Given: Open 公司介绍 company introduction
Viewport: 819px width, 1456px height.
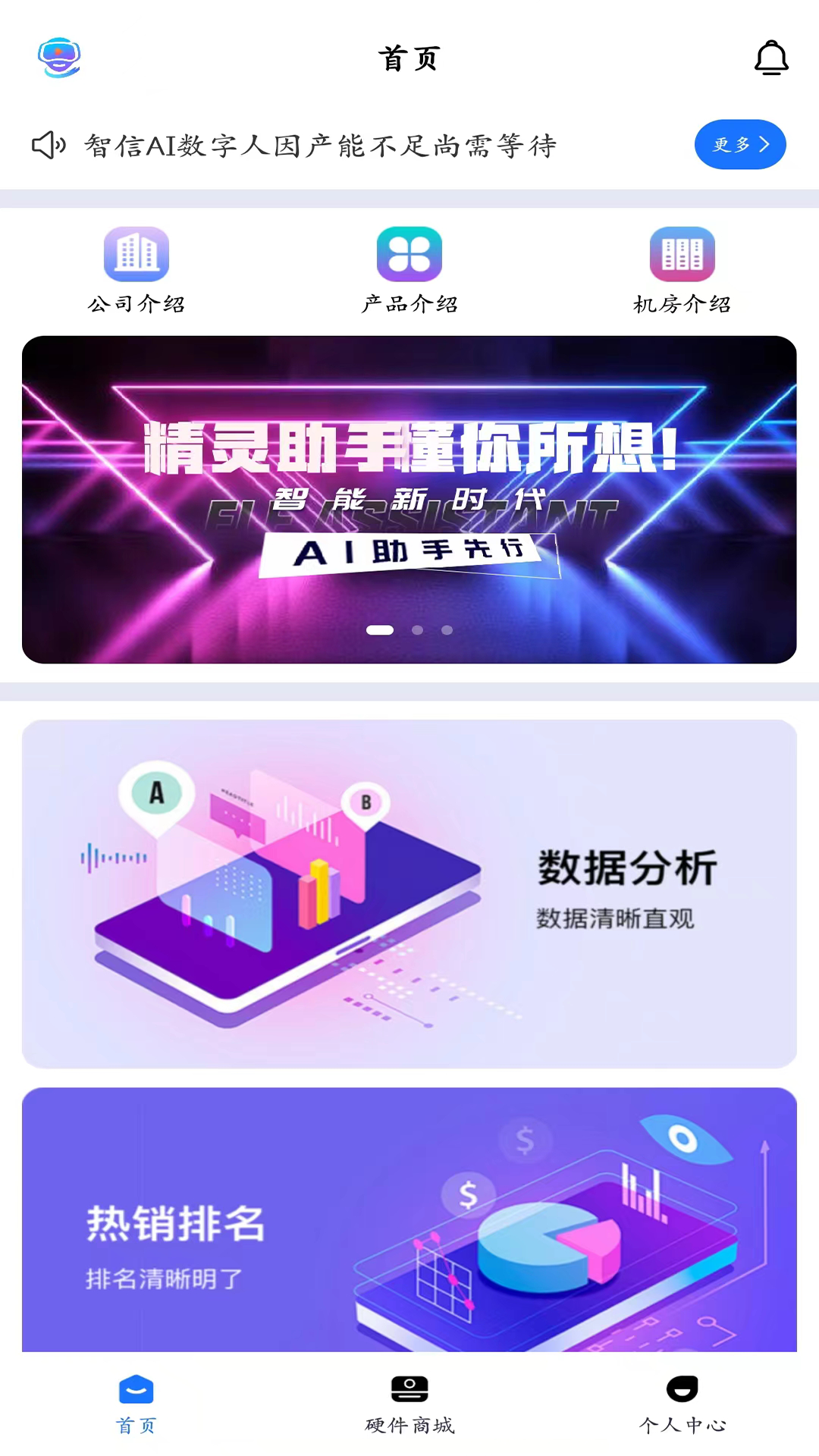Looking at the screenshot, I should point(136,271).
